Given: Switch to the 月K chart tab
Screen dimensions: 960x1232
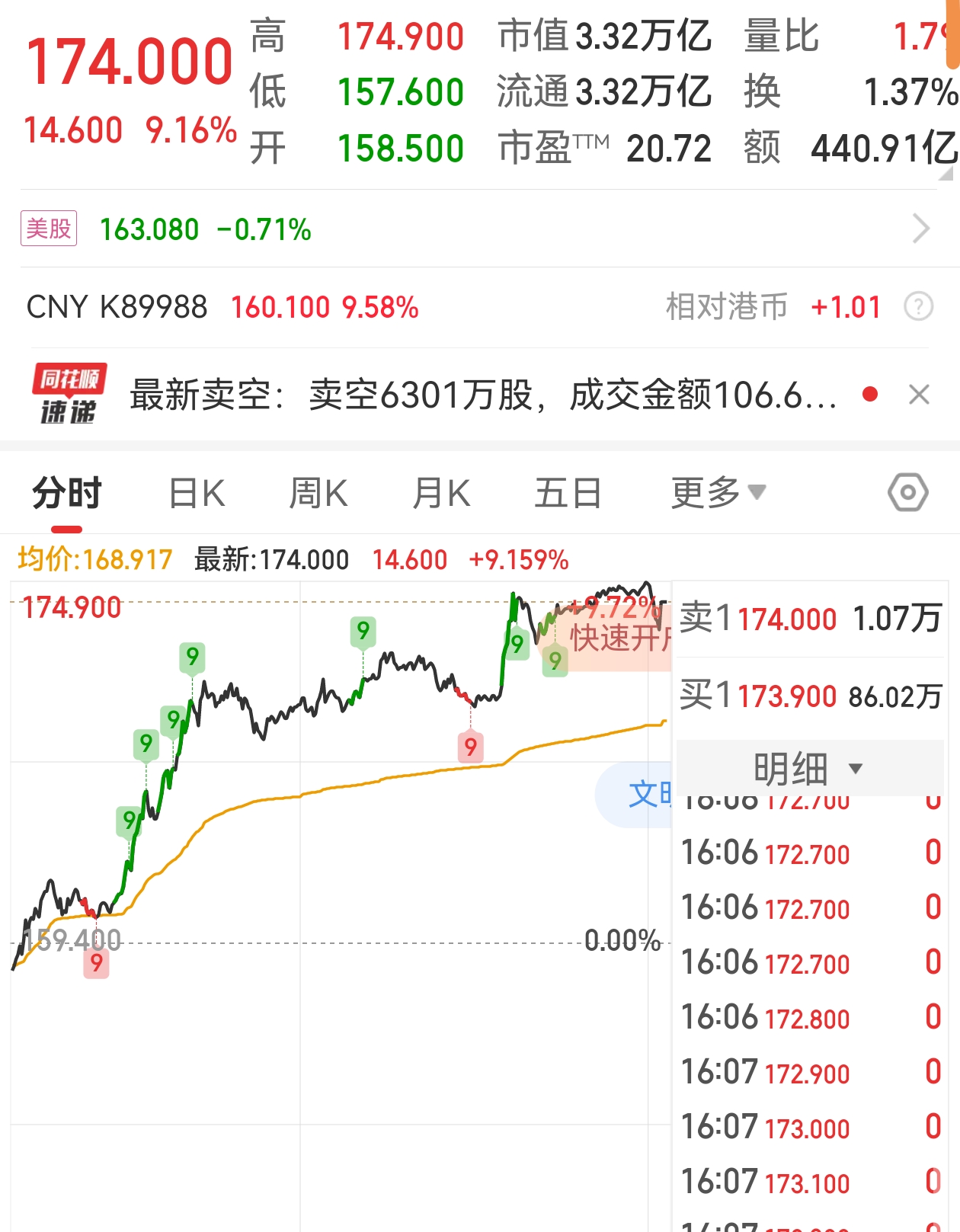Looking at the screenshot, I should (441, 493).
